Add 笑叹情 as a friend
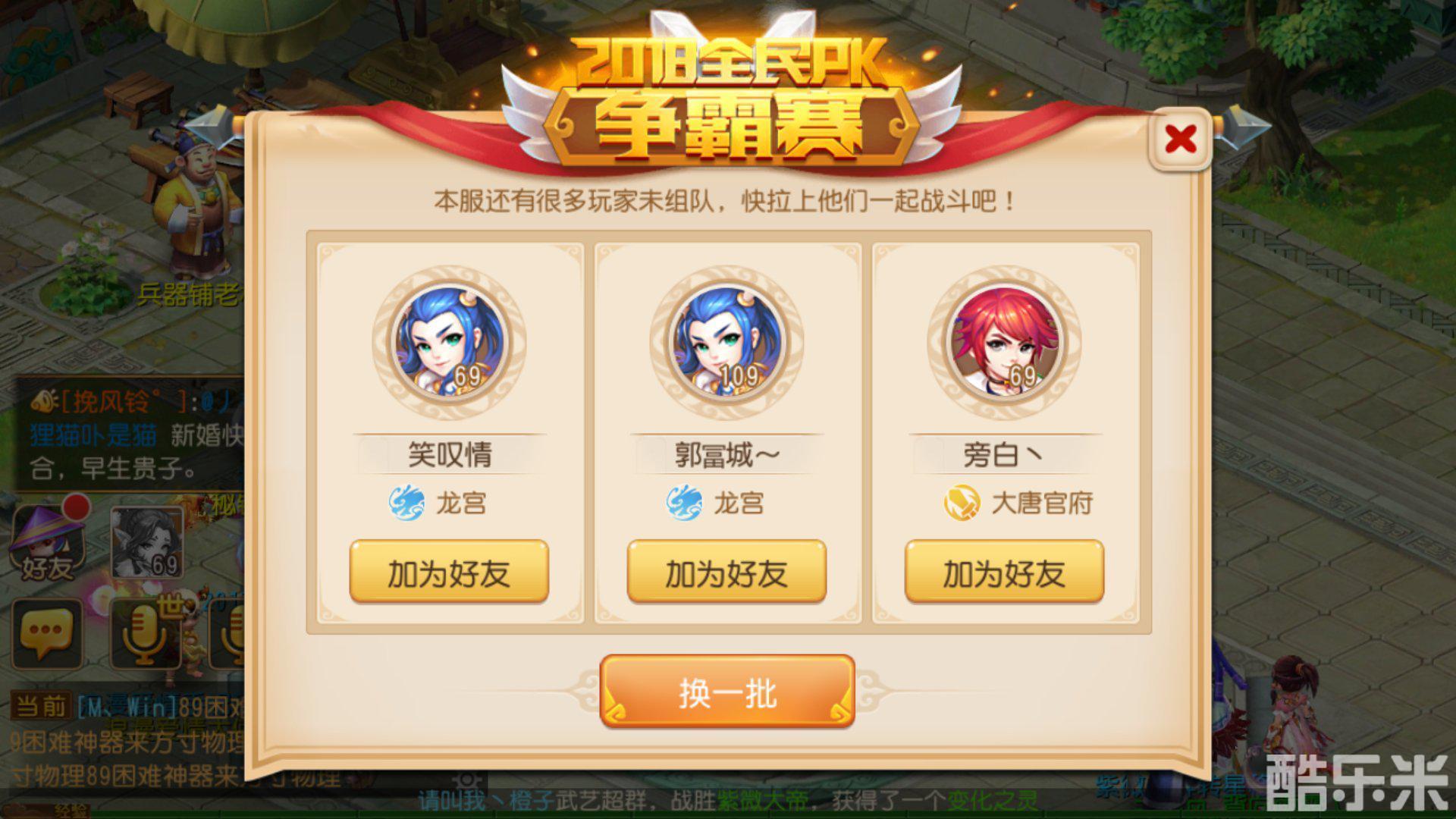Image resolution: width=1456 pixels, height=819 pixels. pyautogui.click(x=448, y=573)
